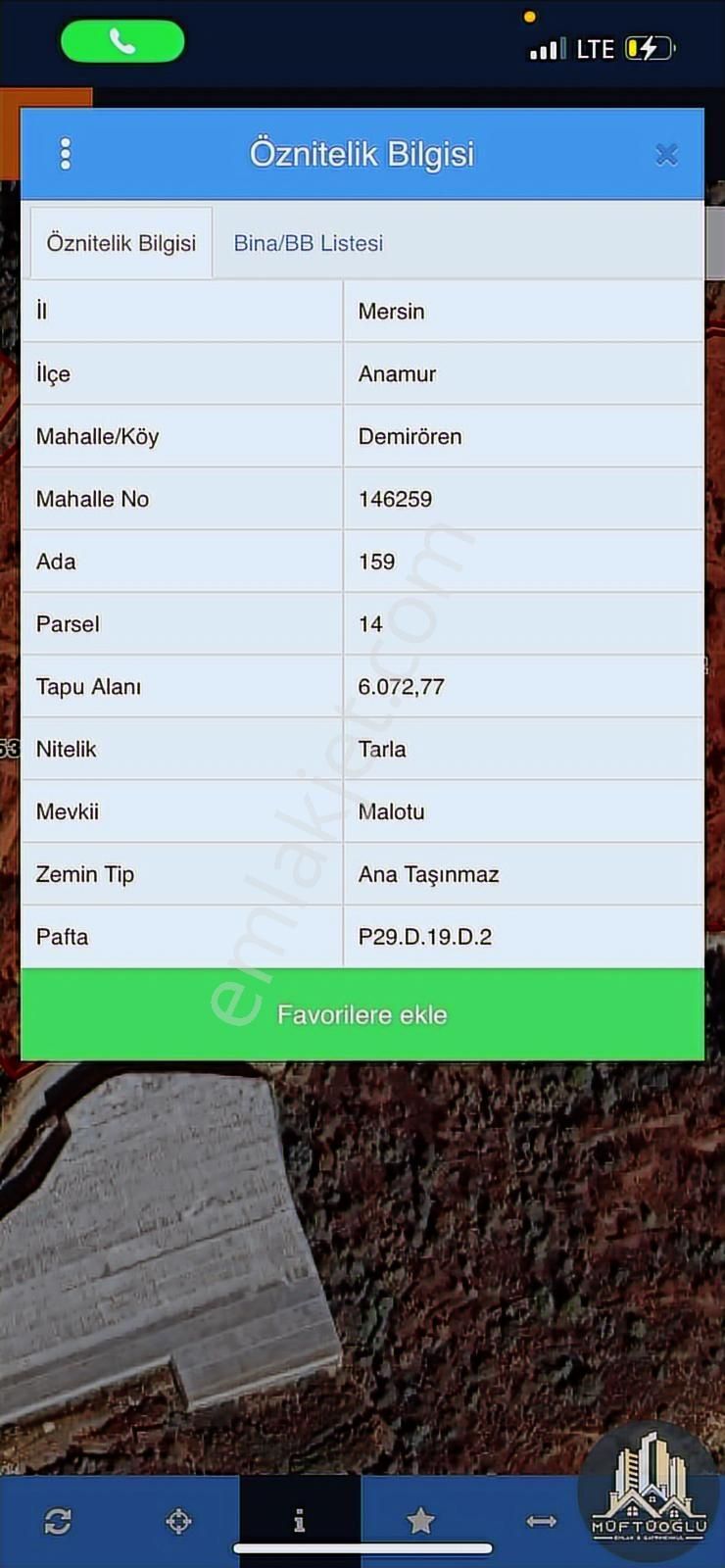This screenshot has height=1568, width=725.
Task: Select the crosshair locate tool
Action: 178,1520
